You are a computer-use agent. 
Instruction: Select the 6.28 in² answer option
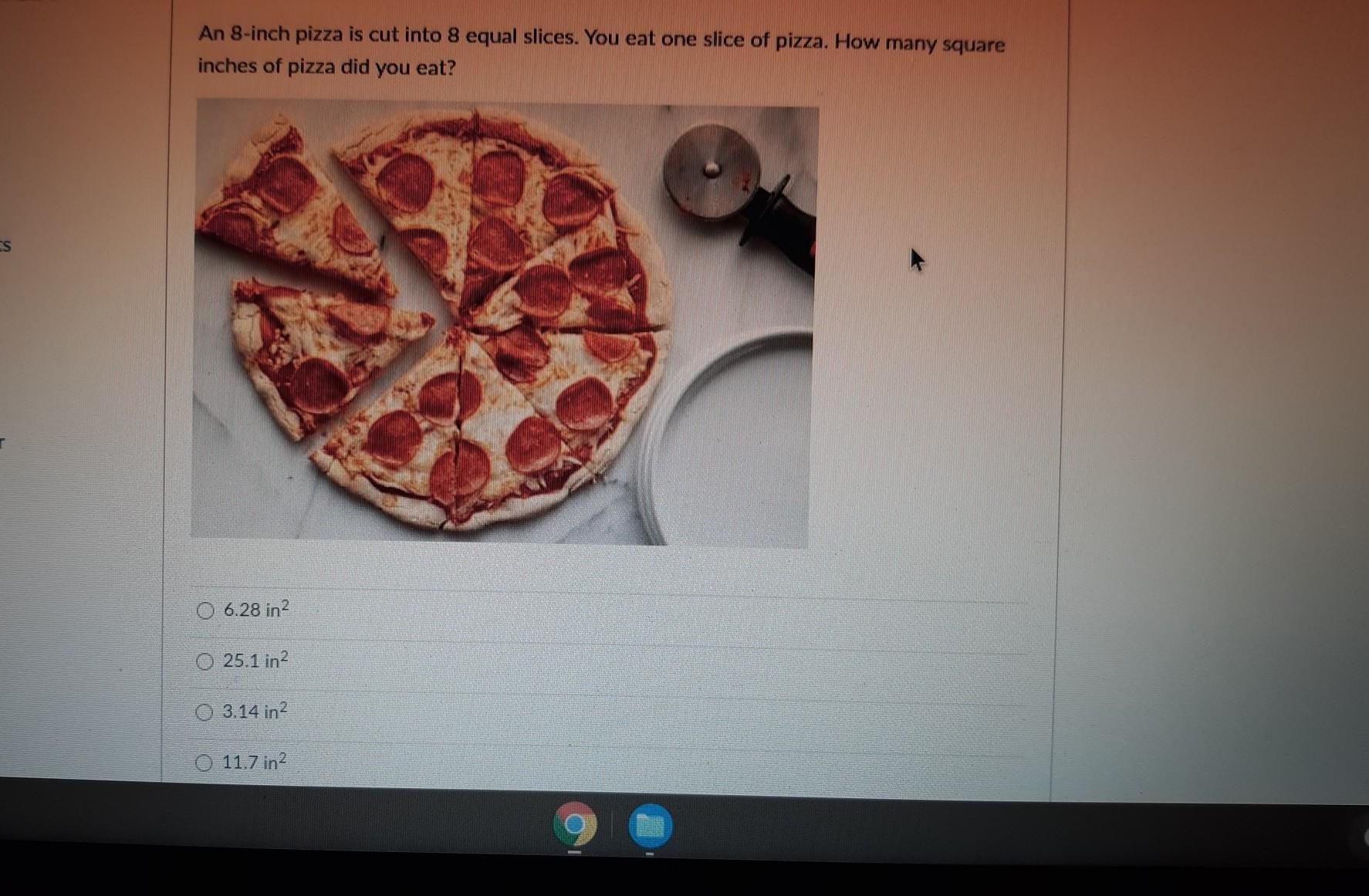(x=205, y=610)
